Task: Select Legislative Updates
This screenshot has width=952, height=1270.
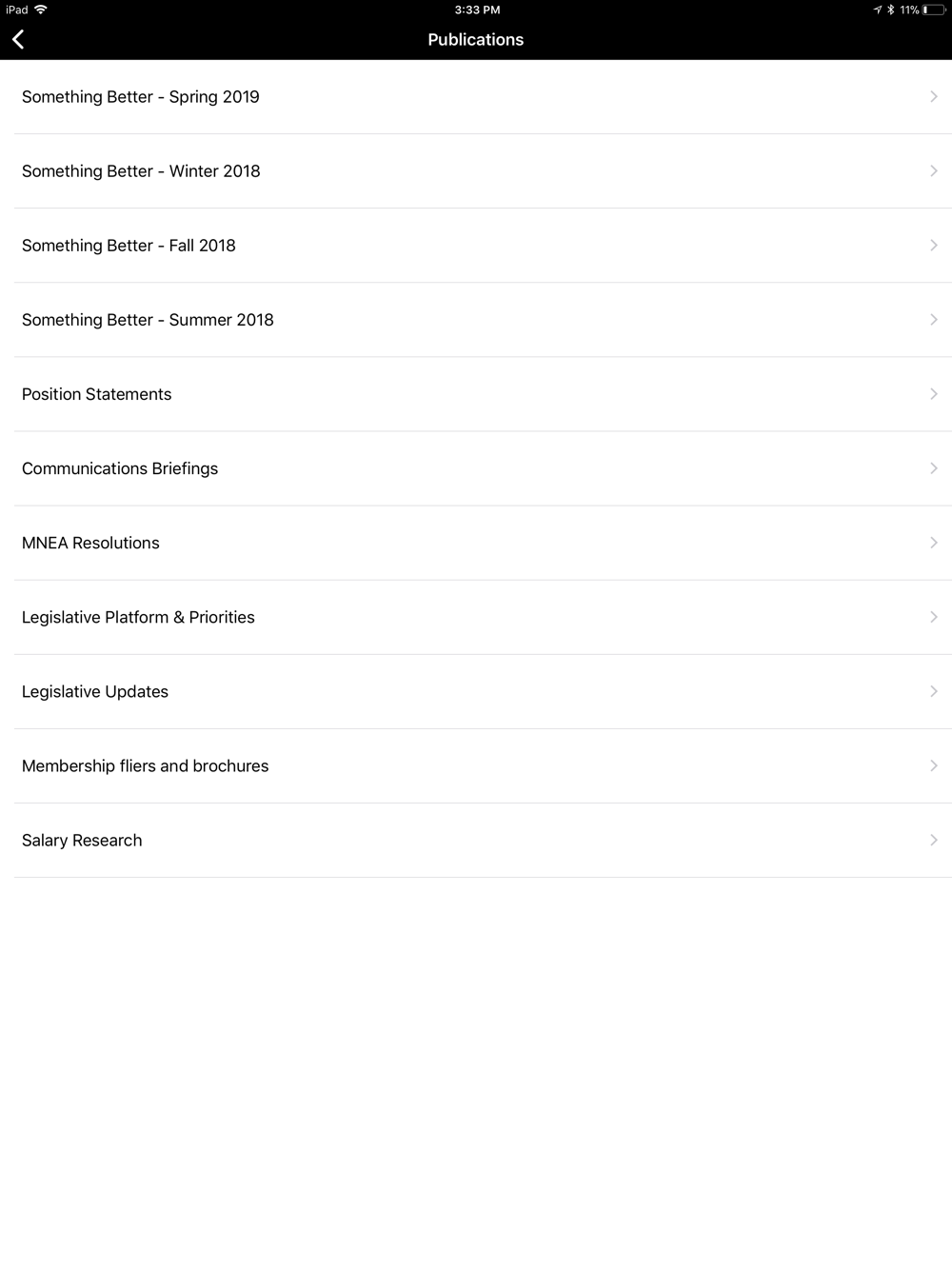Action: [476, 691]
